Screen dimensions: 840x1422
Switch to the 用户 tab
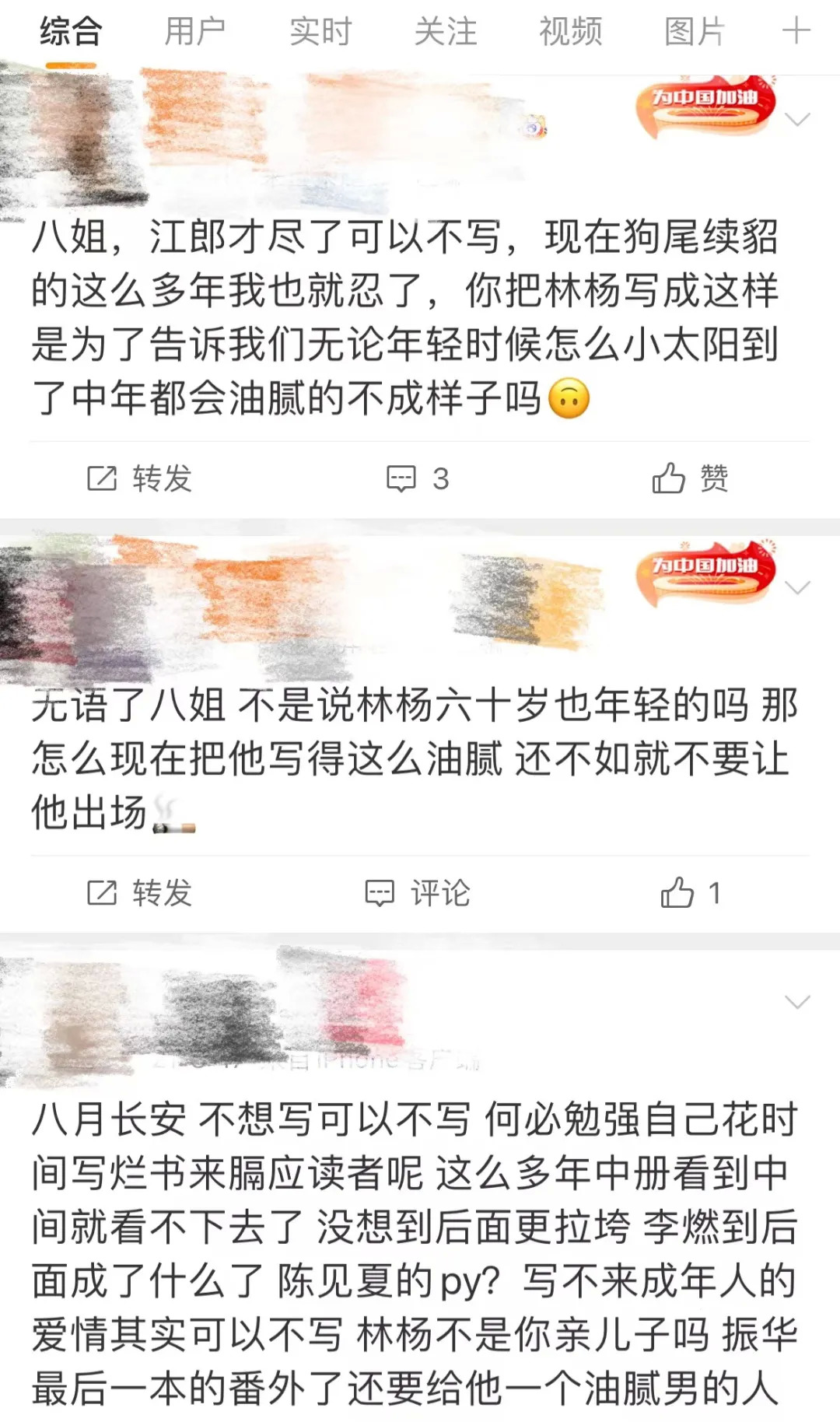[x=194, y=32]
